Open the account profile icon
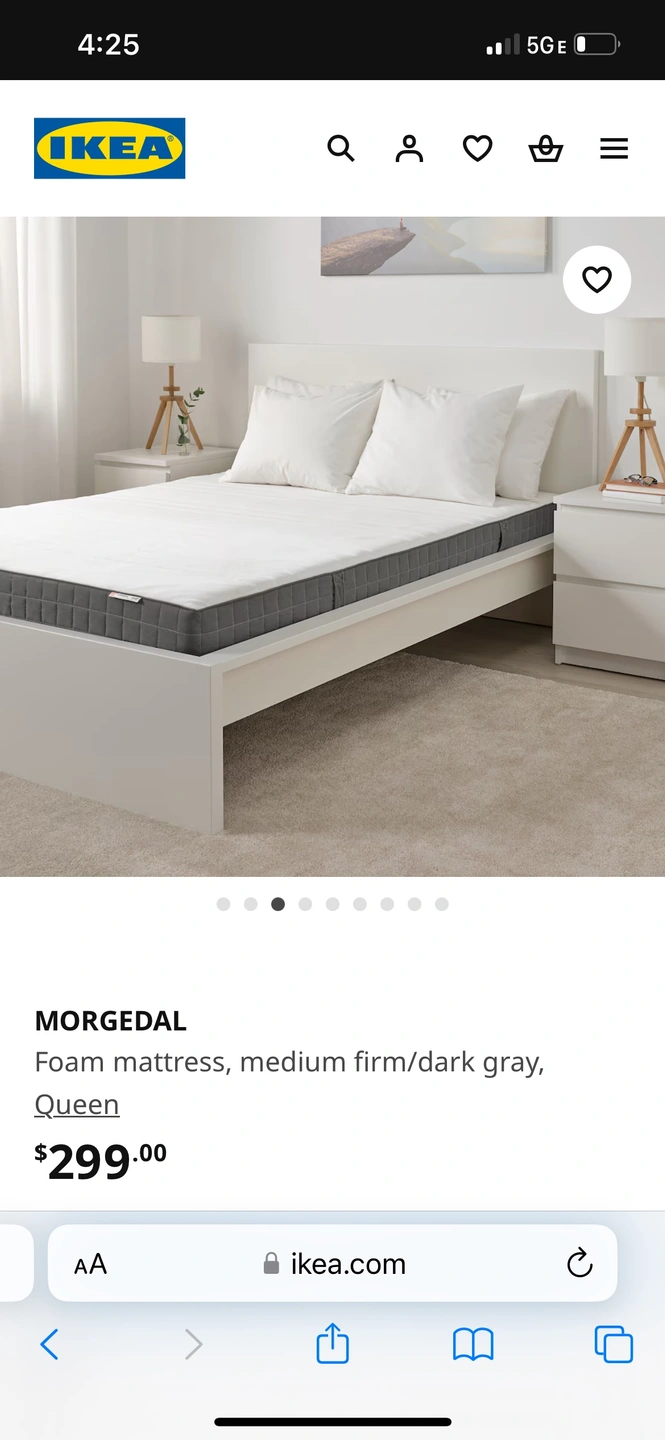The image size is (665, 1440). click(x=409, y=149)
